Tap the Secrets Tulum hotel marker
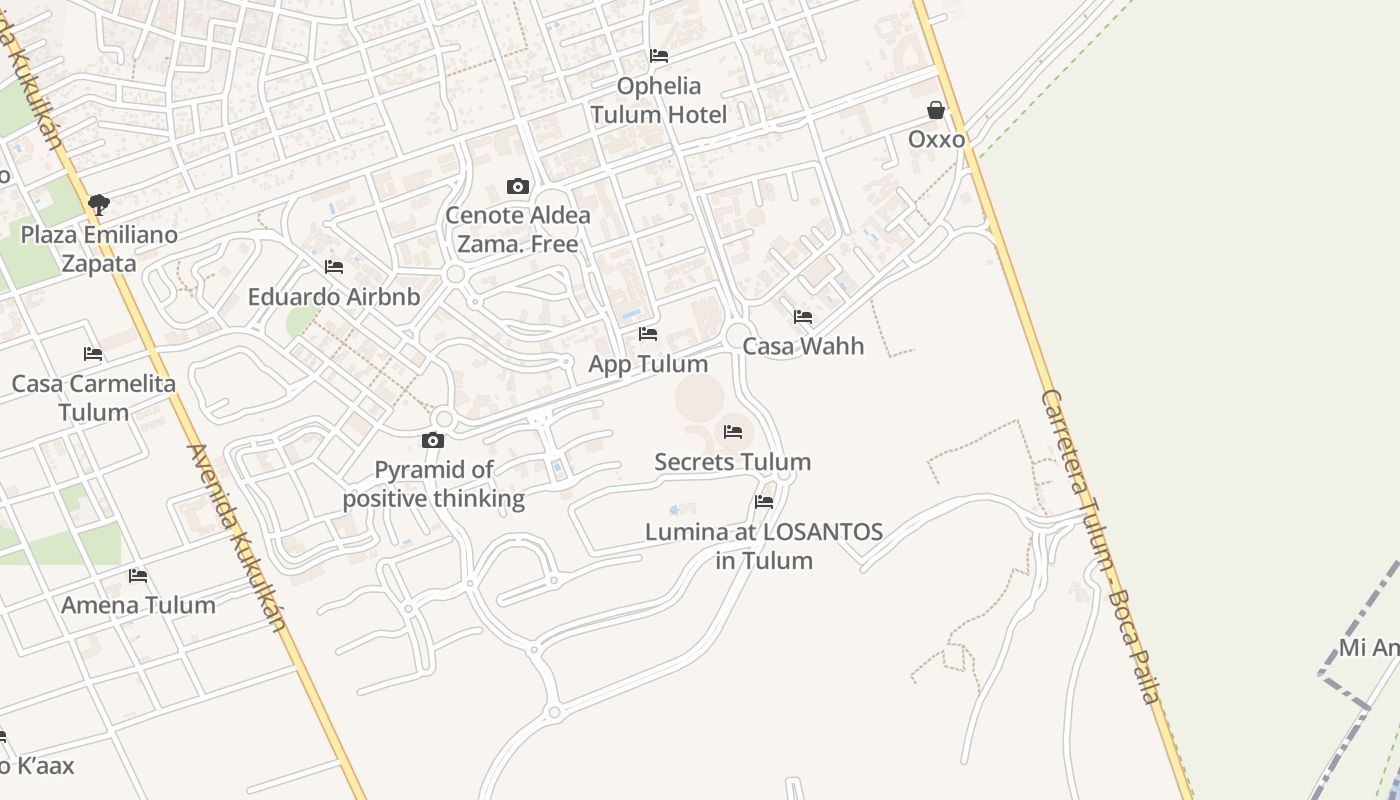The image size is (1400, 800). (x=733, y=432)
